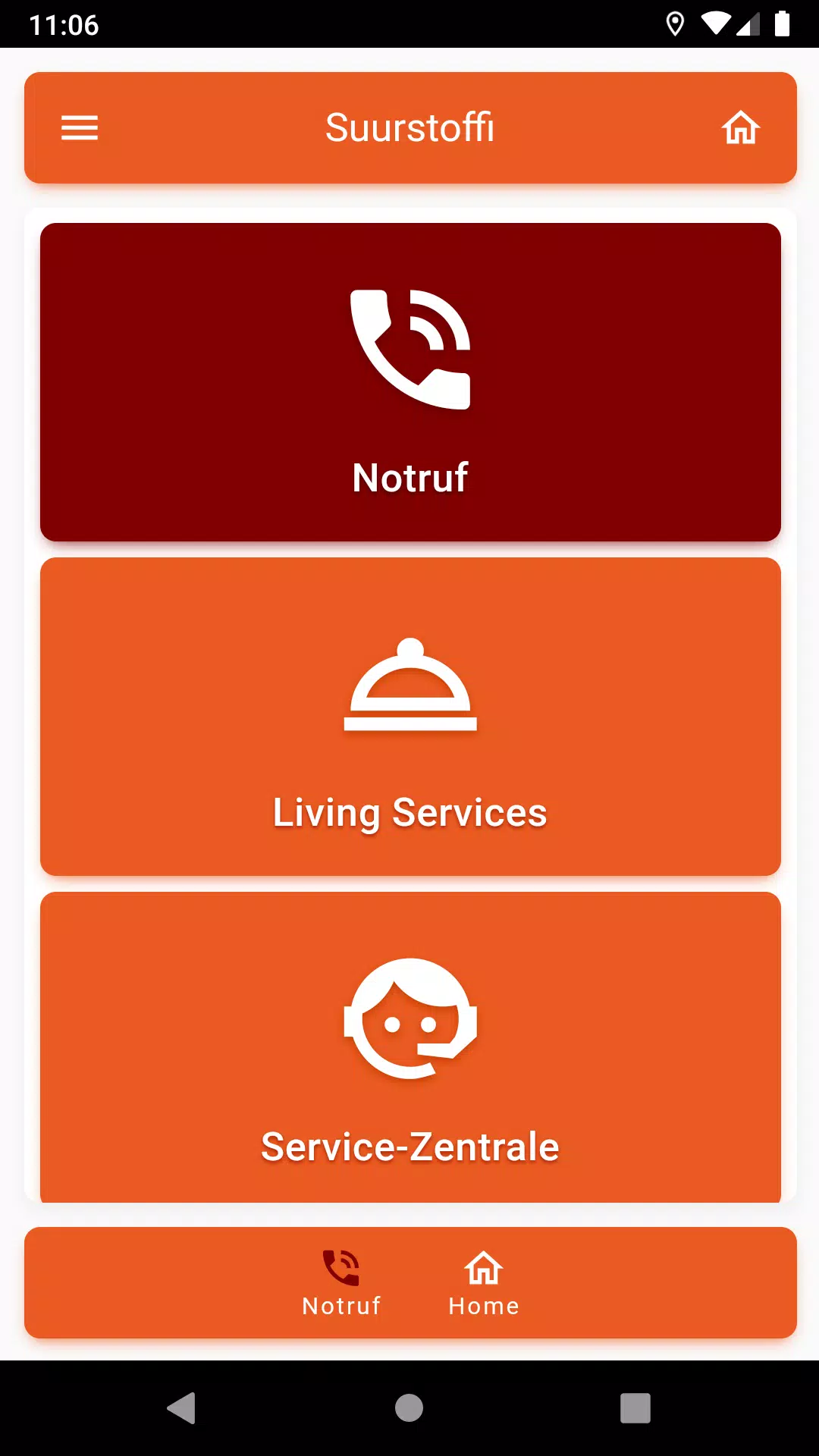Open the hamburger drawer menu
Viewport: 819px width, 1456px height.
(x=80, y=127)
